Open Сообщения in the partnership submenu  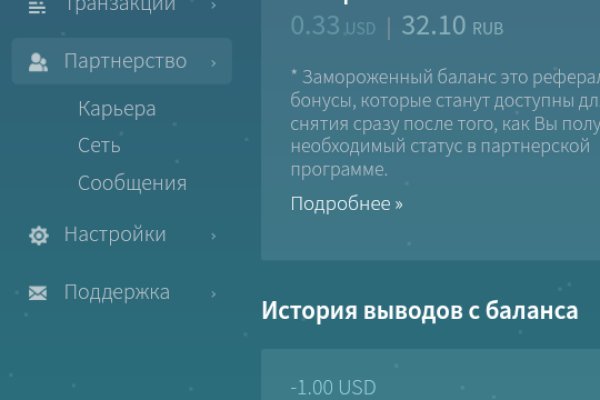(x=132, y=183)
